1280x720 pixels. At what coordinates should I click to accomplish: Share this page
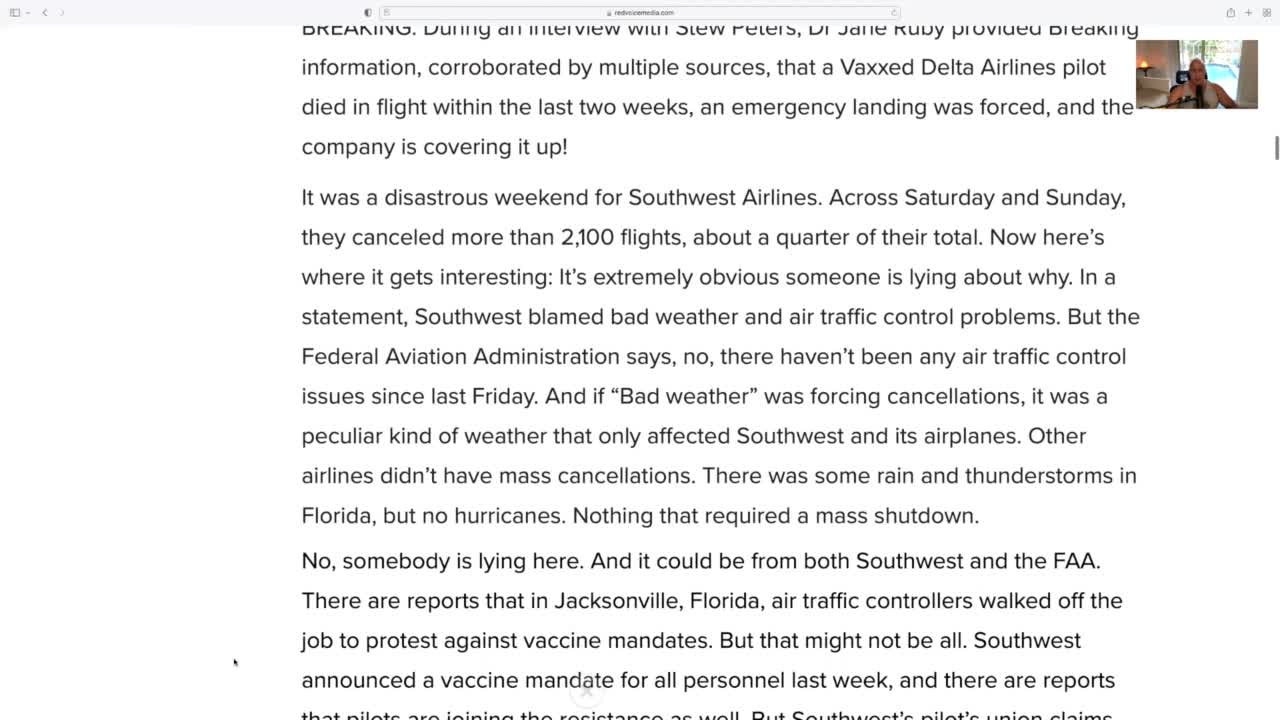point(1230,13)
